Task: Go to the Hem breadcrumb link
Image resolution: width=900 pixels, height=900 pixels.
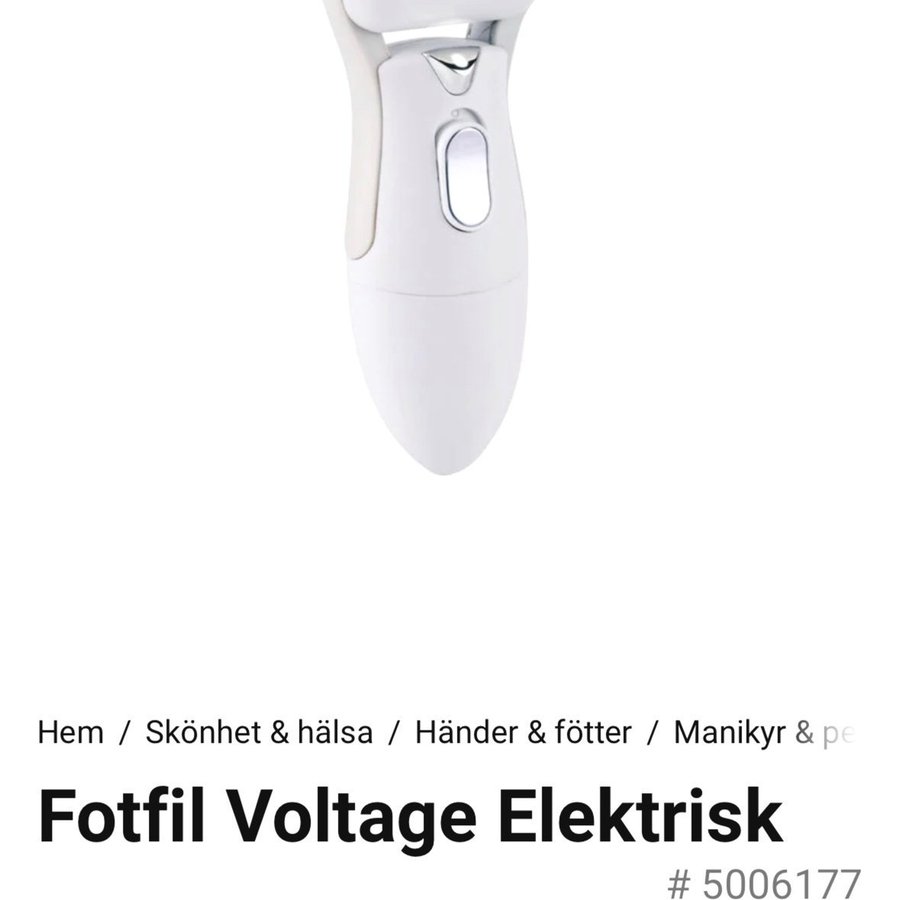Action: click(x=70, y=732)
